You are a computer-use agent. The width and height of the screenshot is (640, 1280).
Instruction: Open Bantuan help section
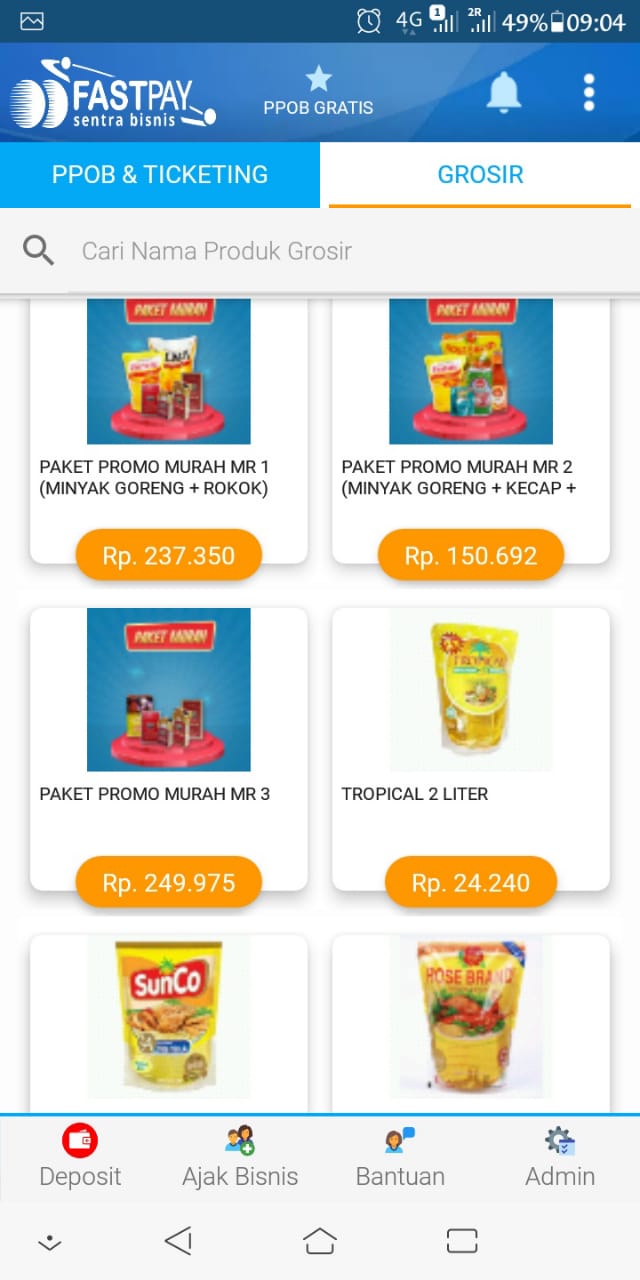(x=400, y=1158)
